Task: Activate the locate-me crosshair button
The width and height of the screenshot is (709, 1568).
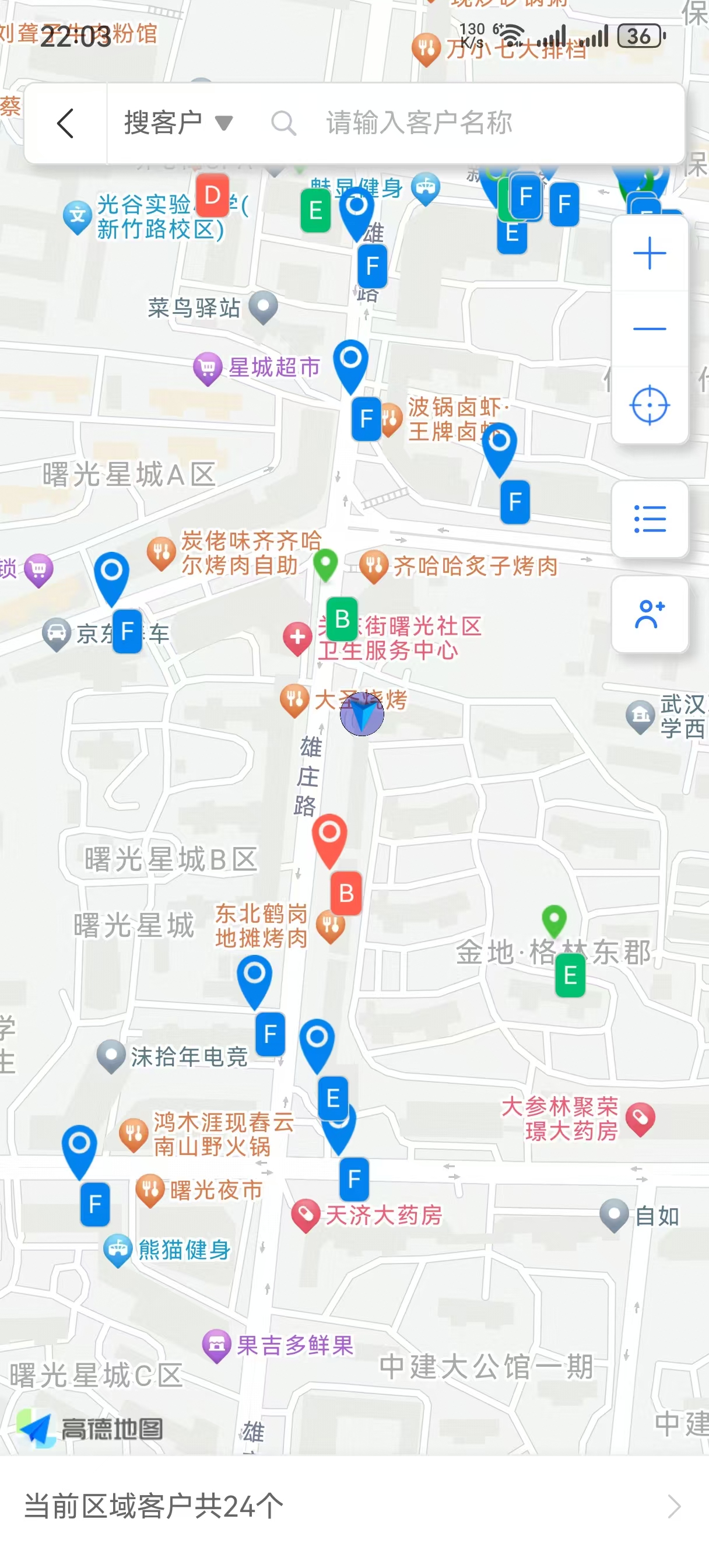Action: (650, 404)
